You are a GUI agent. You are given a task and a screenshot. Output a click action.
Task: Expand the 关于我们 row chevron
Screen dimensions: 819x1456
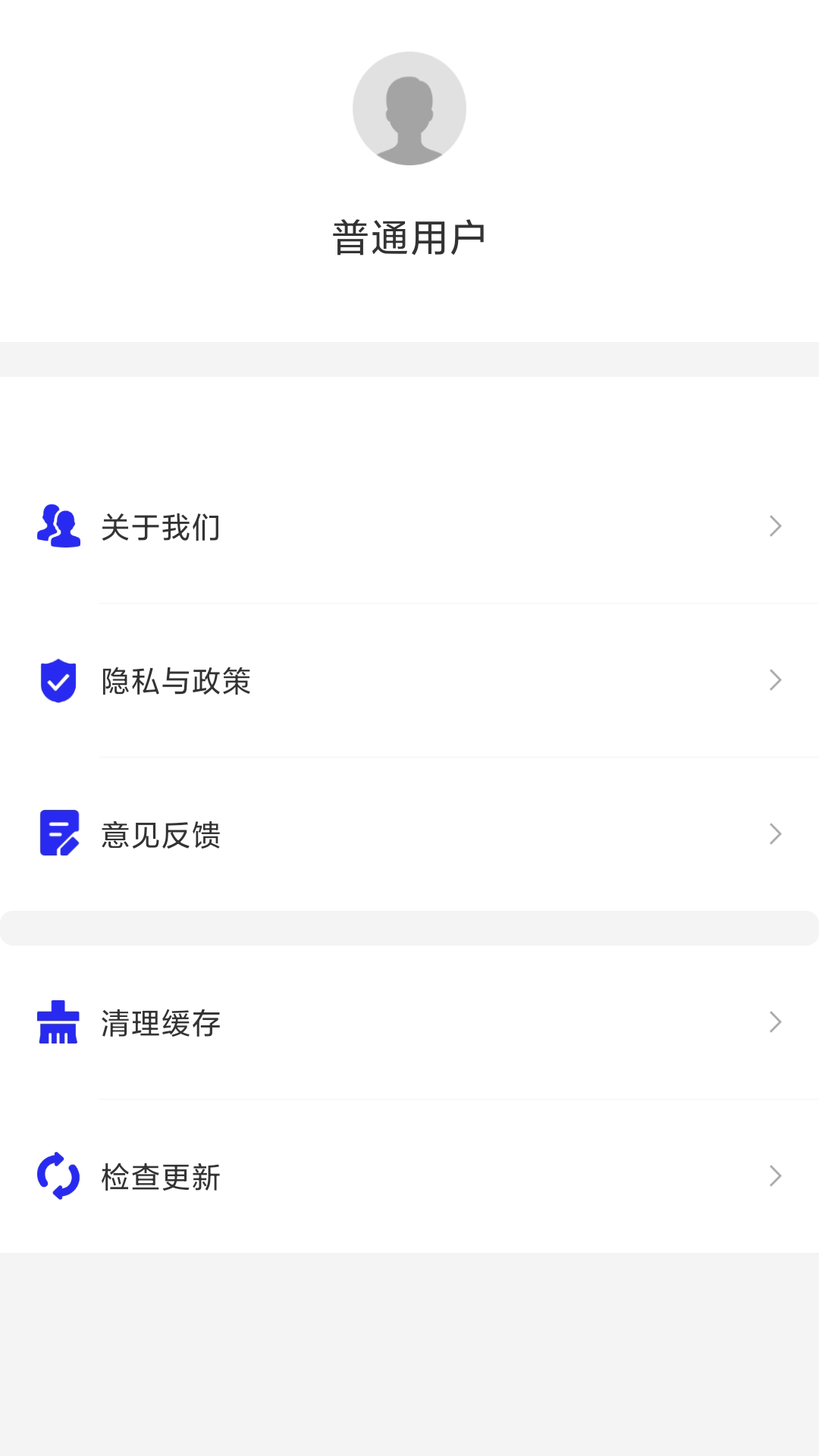click(x=775, y=526)
